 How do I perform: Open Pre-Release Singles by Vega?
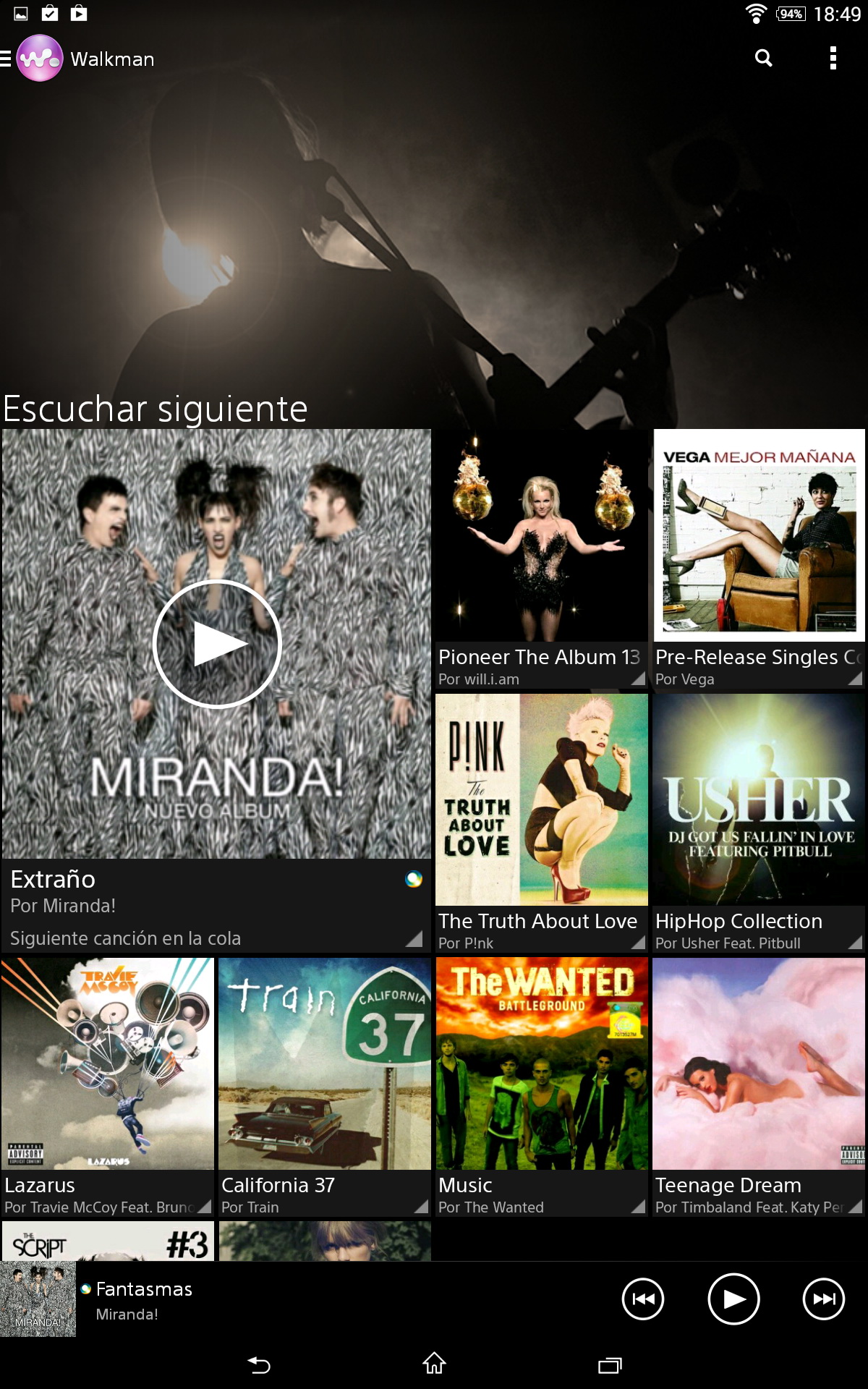point(759,558)
